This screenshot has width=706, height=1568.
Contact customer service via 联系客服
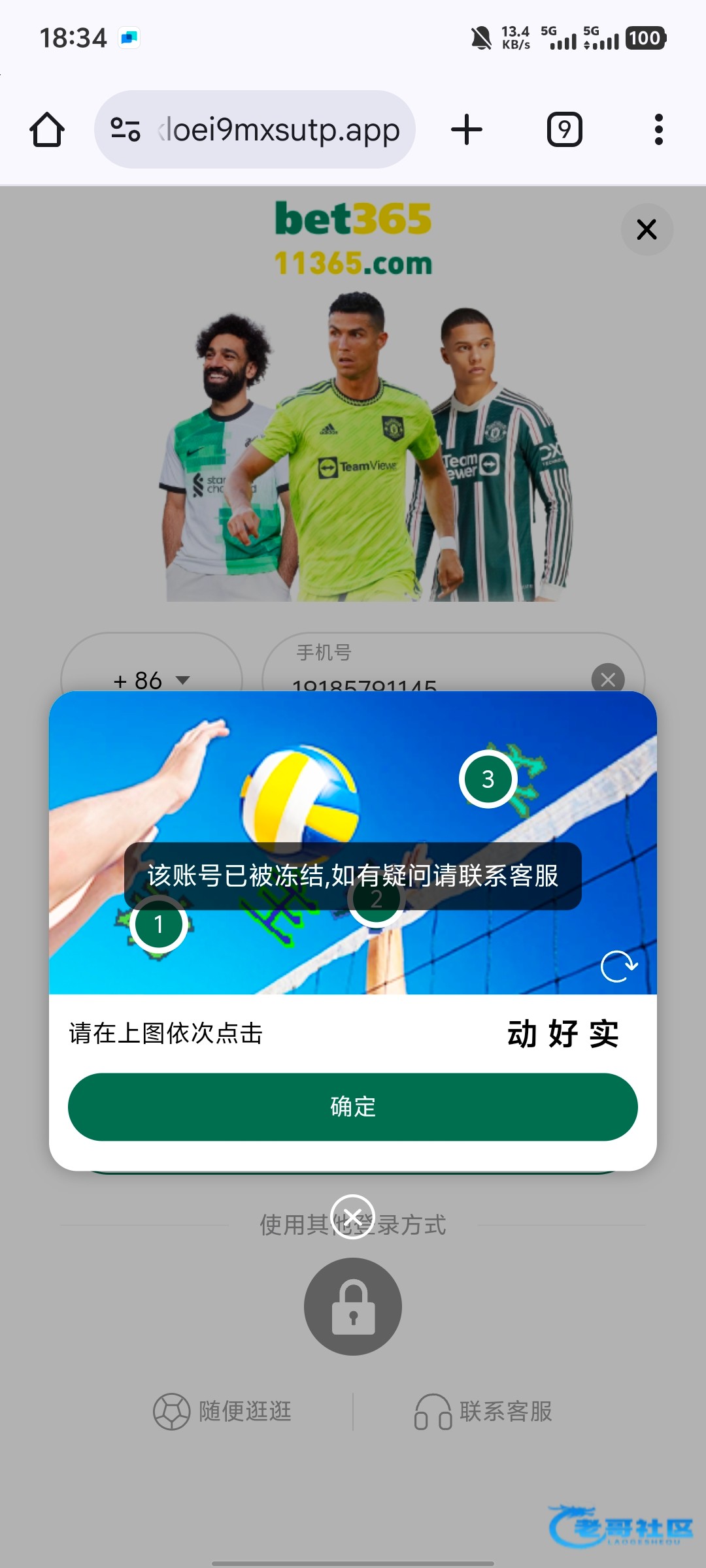pyautogui.click(x=484, y=1411)
